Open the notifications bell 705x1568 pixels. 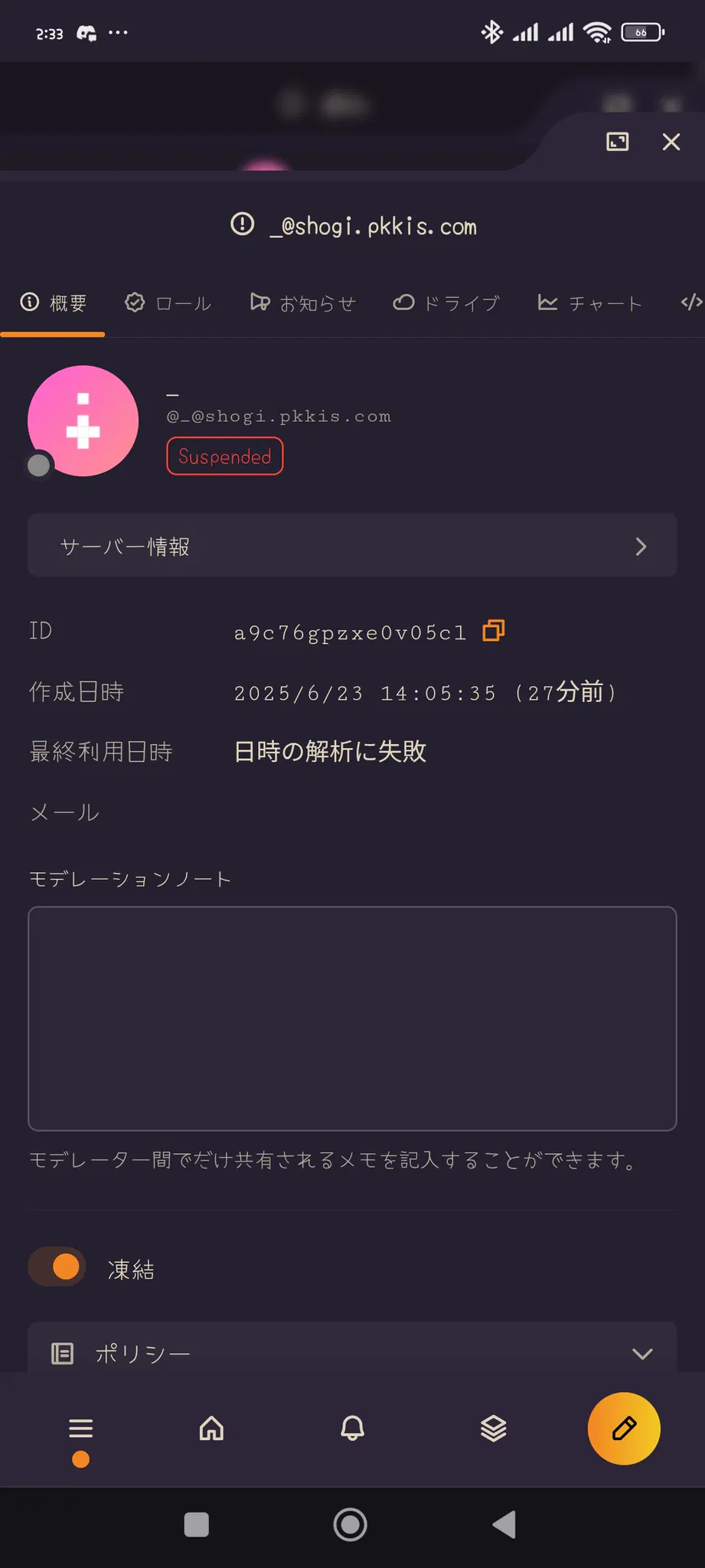[352, 1429]
